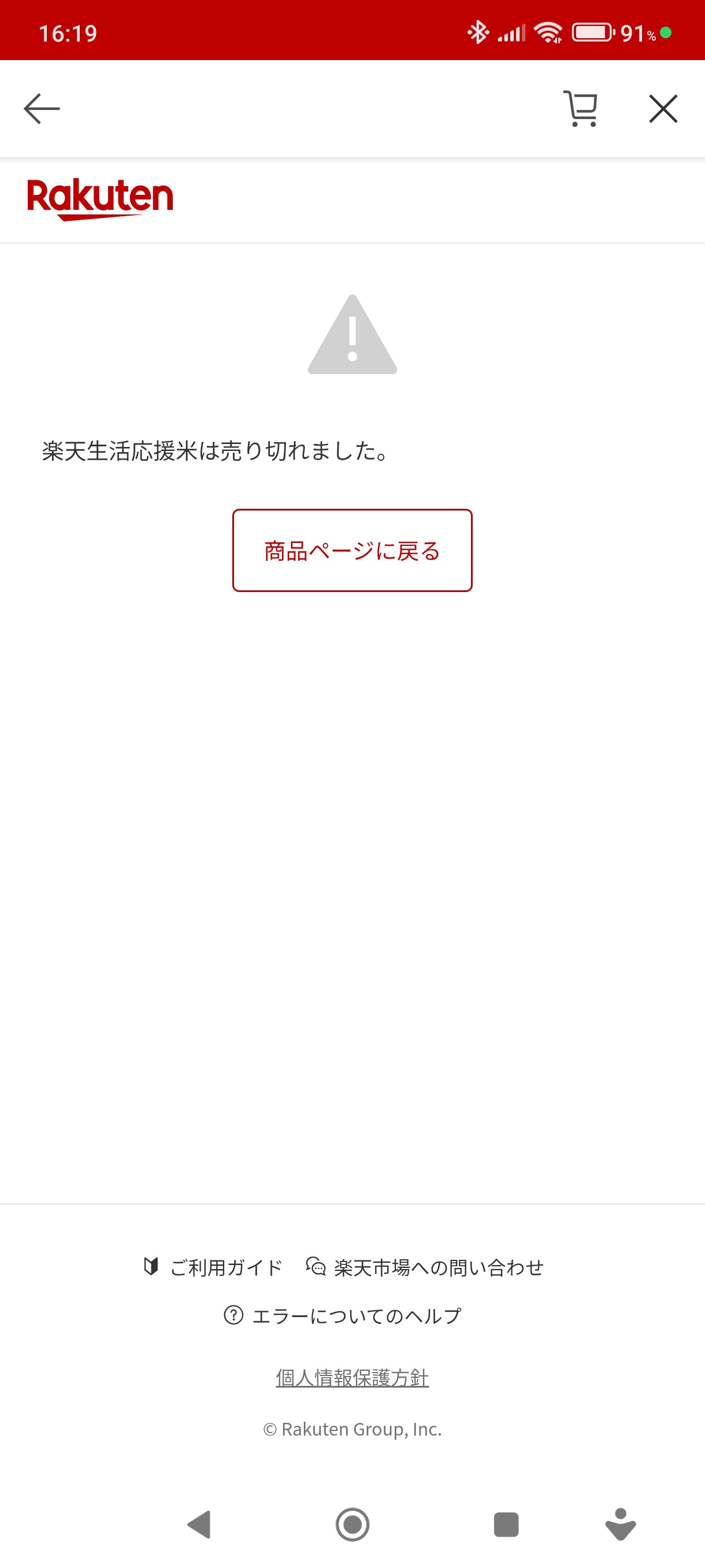Tap 商品ページに戻る button
705x1568 pixels.
click(352, 550)
